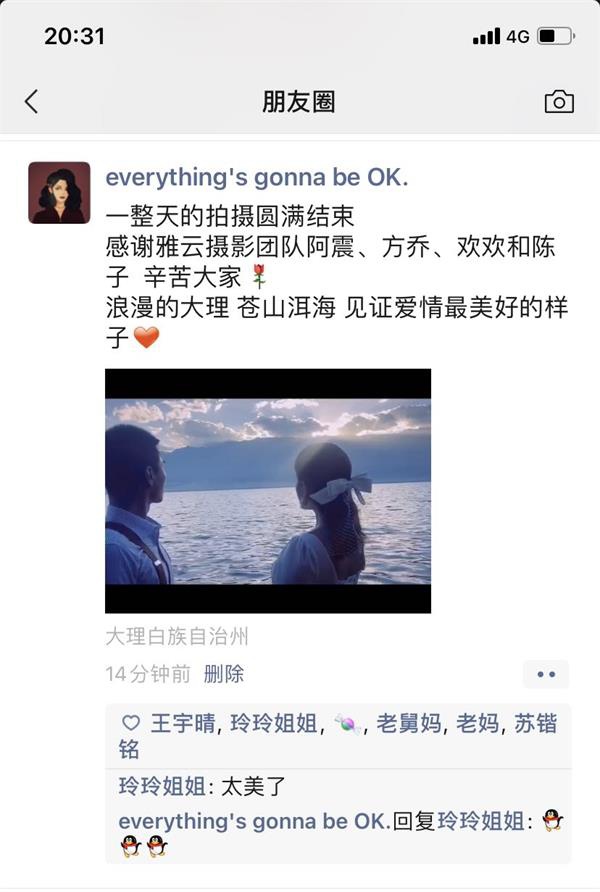The width and height of the screenshot is (600, 892).
Task: Open 老舅妈's profile from likes
Action: point(408,724)
